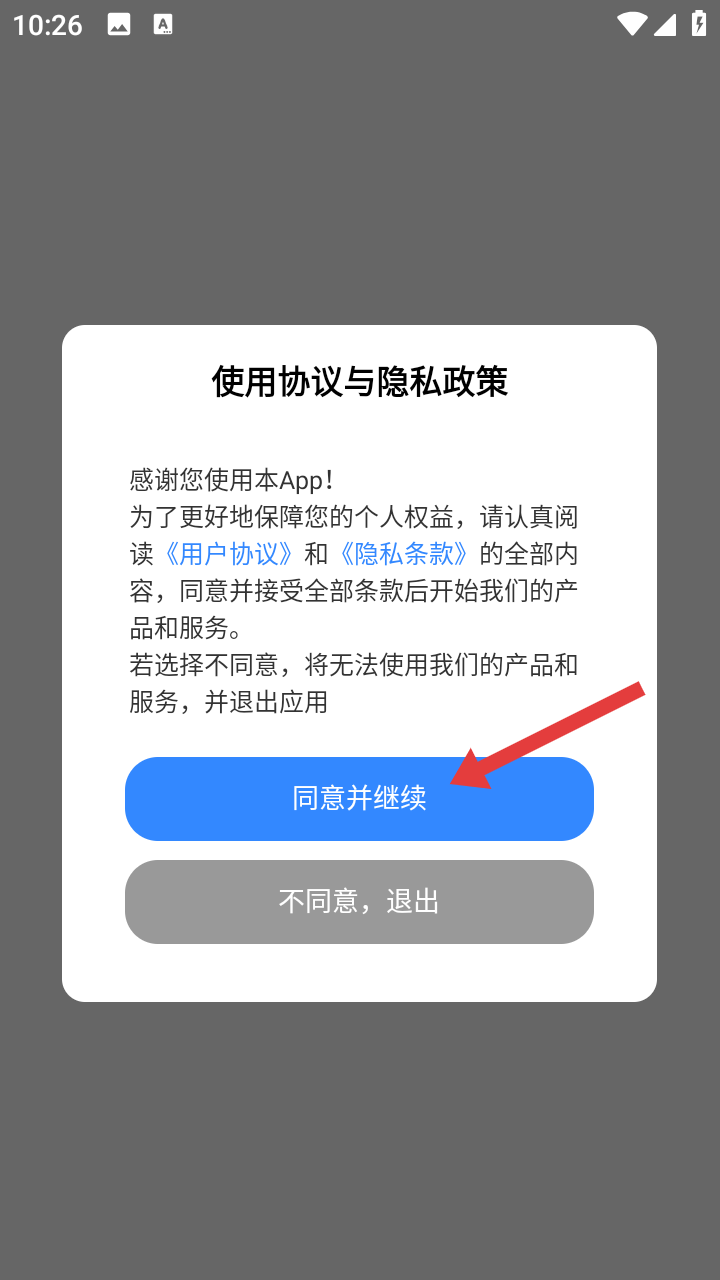Tap the 同意并继续 button
Viewport: 720px width, 1280px height.
[359, 798]
